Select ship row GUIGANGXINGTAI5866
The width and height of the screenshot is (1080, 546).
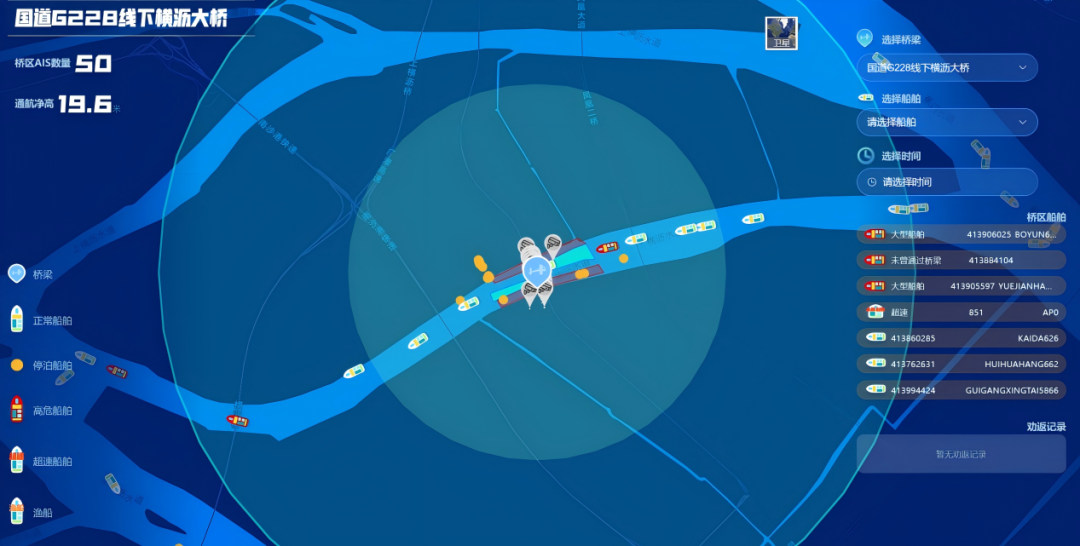pyautogui.click(x=960, y=390)
